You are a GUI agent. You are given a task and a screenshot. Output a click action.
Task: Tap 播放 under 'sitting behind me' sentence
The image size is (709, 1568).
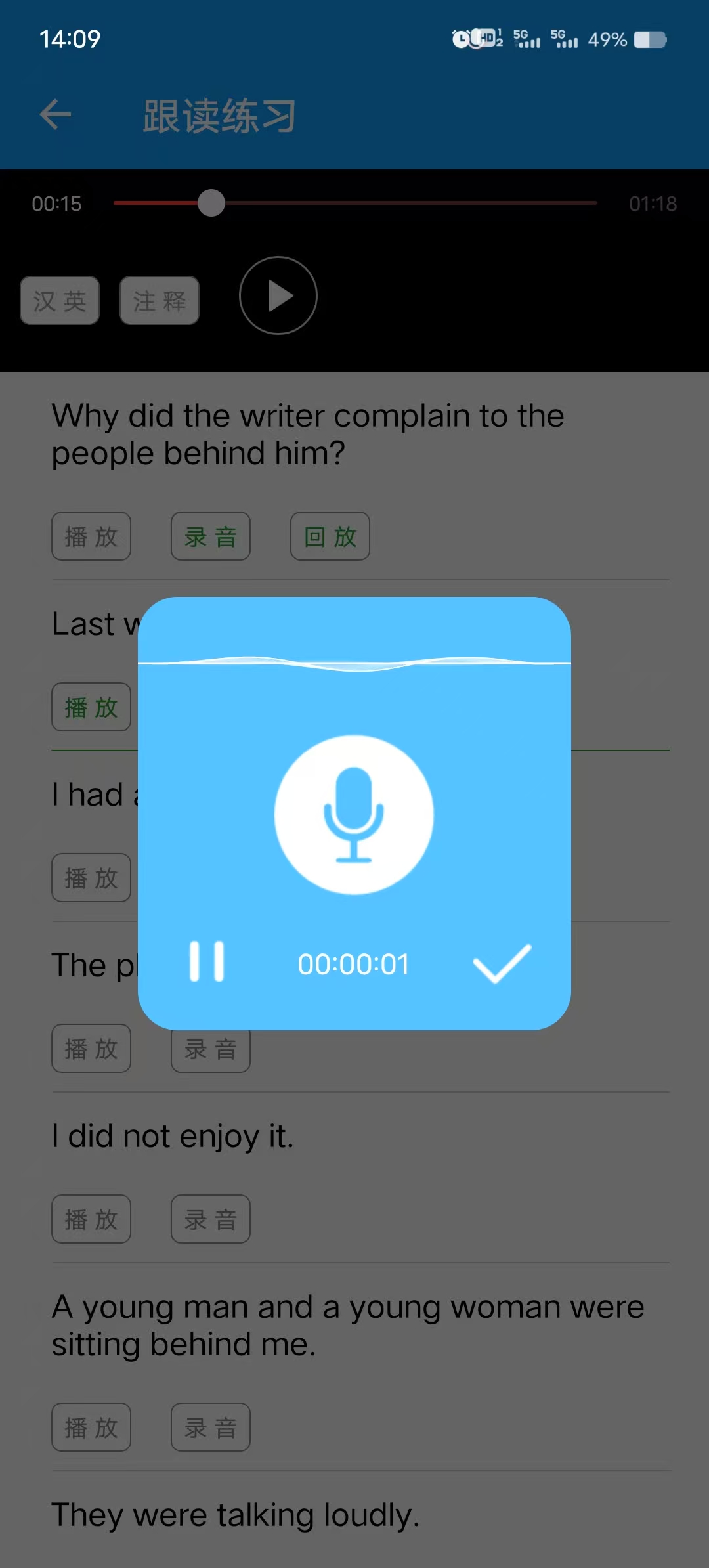pyautogui.click(x=91, y=1427)
